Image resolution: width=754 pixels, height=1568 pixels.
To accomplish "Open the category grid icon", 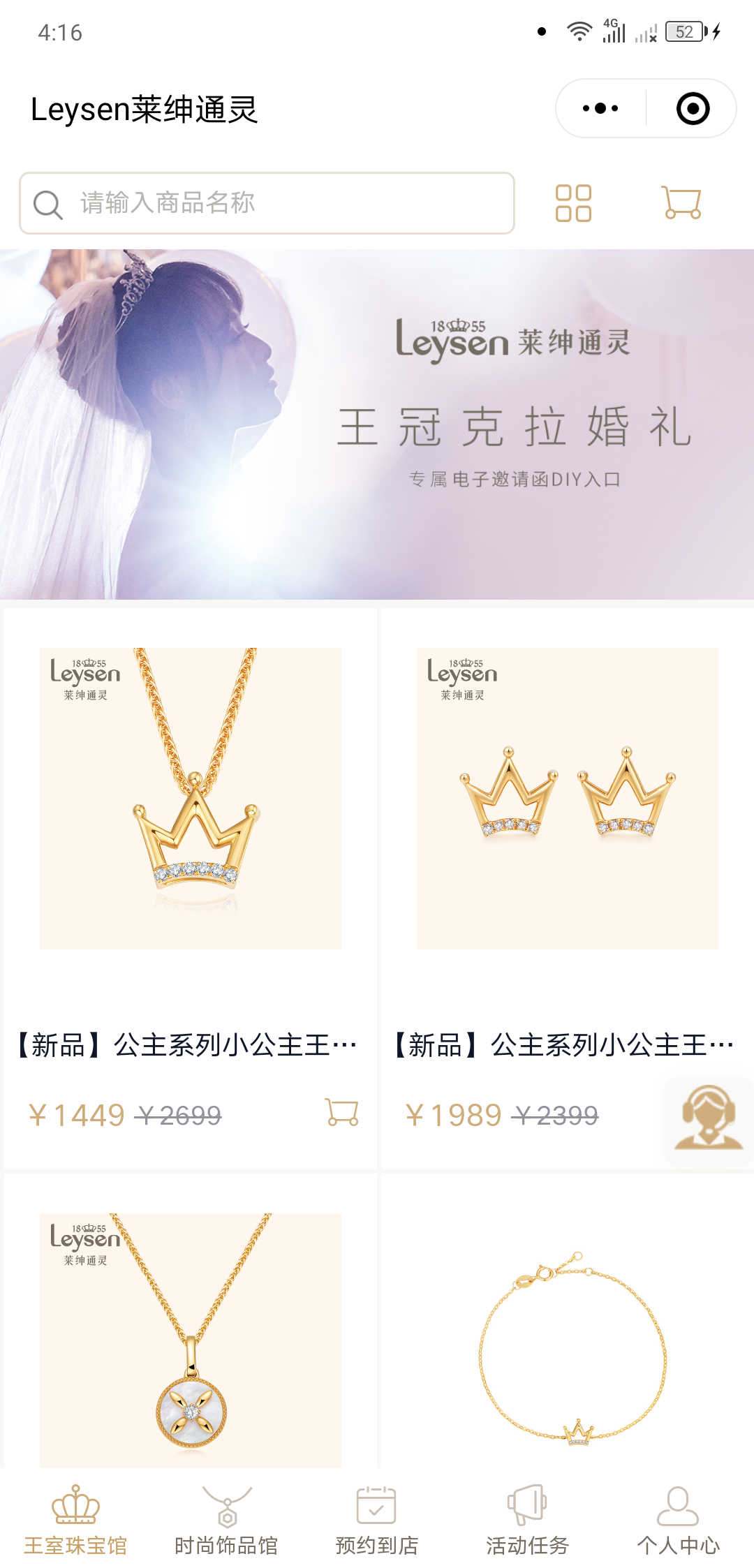I will pos(573,203).
